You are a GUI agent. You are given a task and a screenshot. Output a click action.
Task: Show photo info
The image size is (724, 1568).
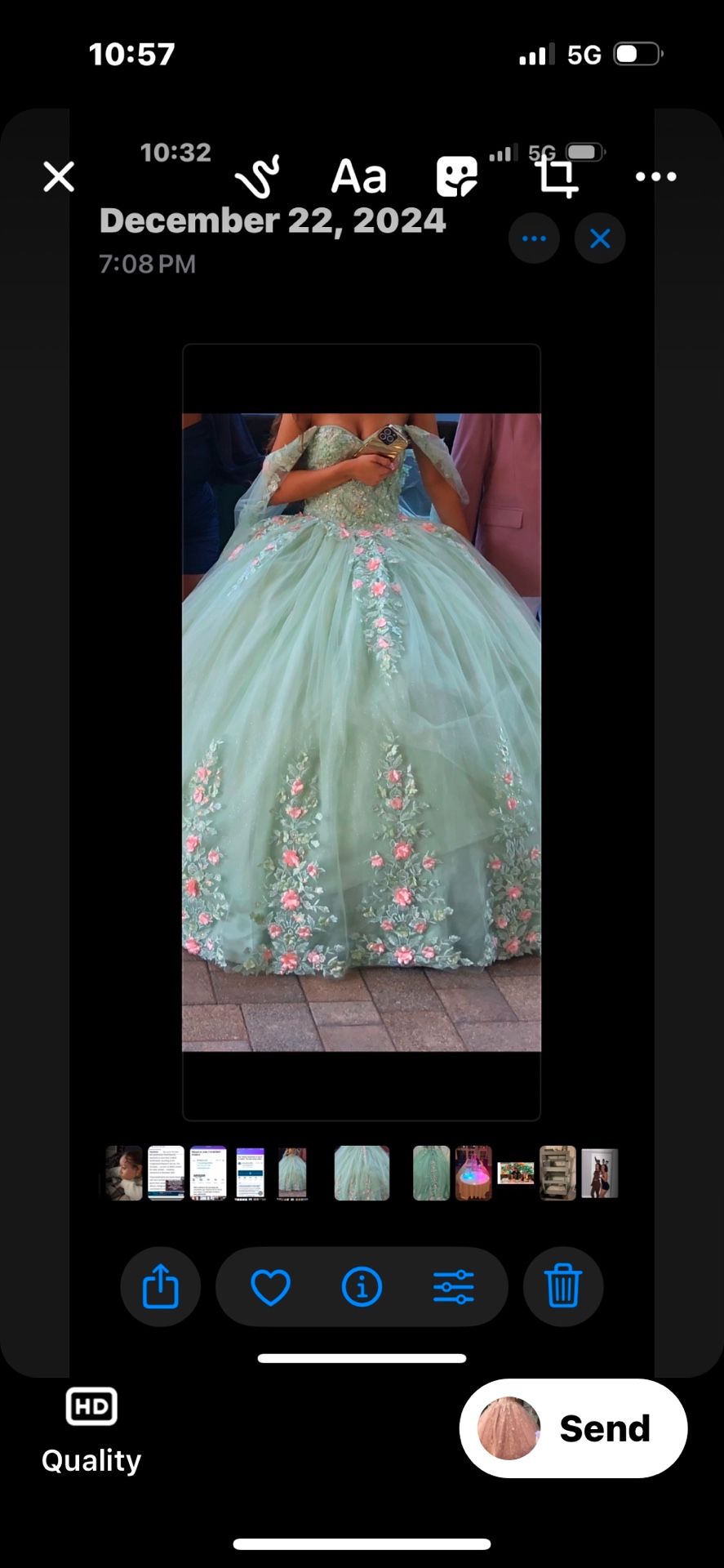pyautogui.click(x=362, y=1286)
